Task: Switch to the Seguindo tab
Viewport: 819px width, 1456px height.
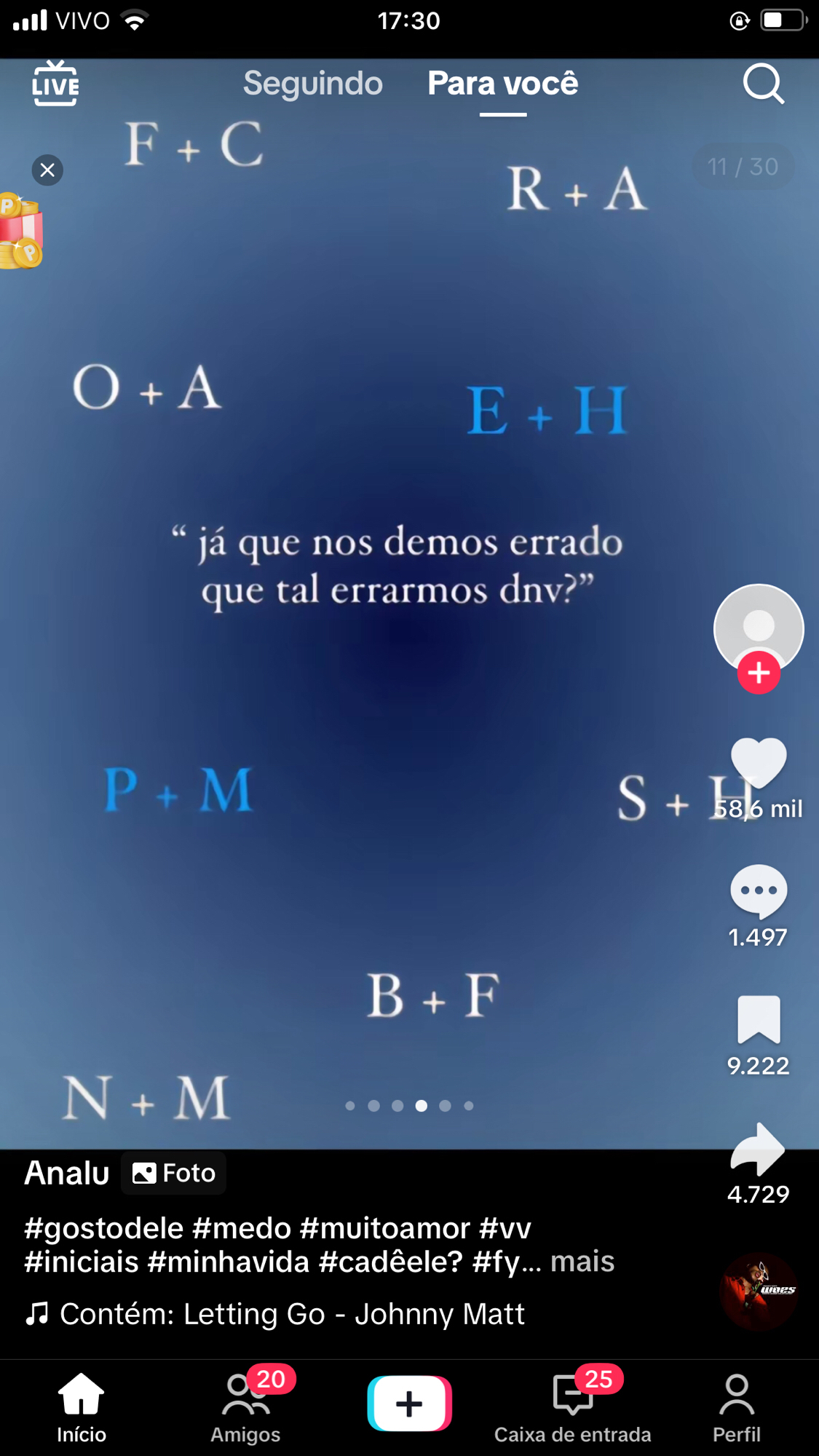Action: (x=312, y=84)
